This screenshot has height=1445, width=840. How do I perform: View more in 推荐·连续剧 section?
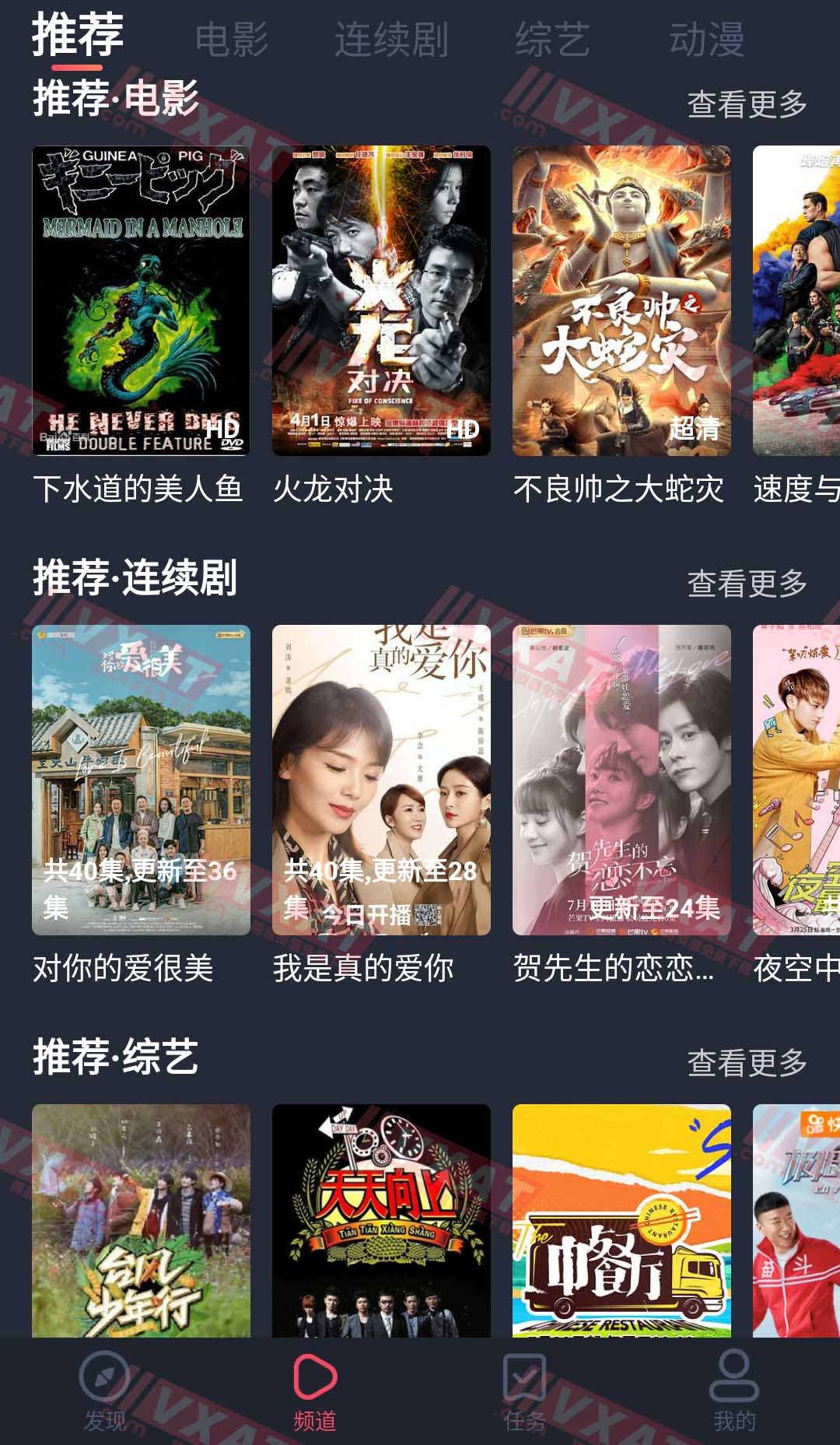[x=747, y=584]
